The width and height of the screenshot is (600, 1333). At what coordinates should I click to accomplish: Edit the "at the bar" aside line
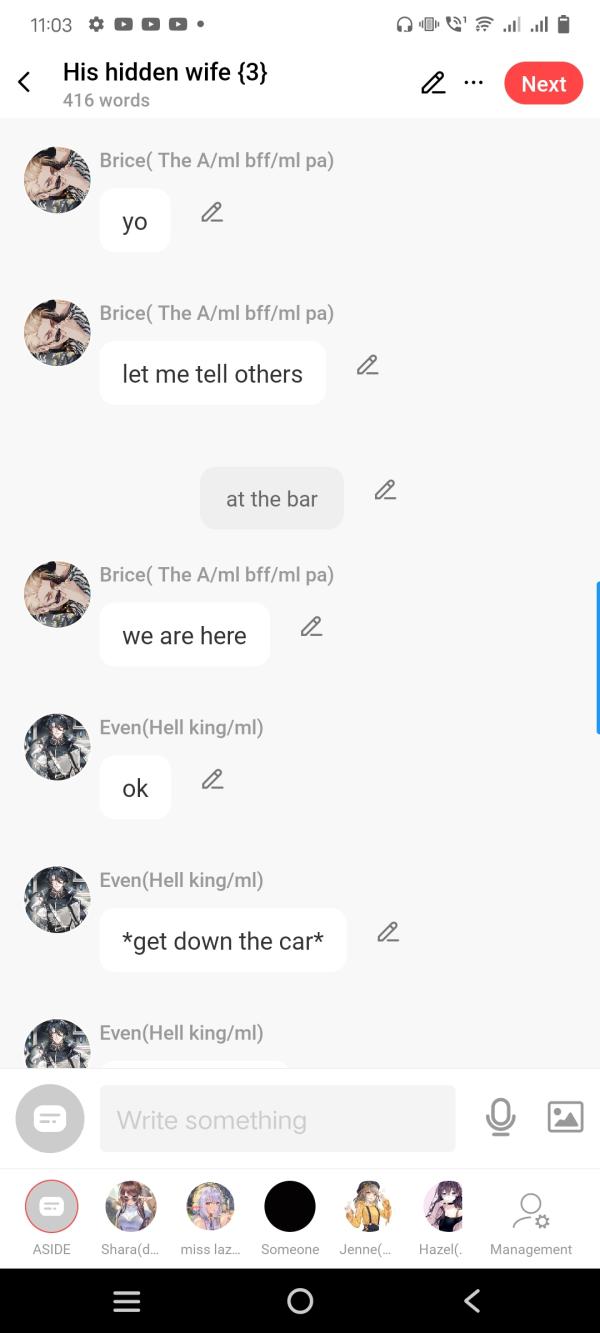(385, 490)
